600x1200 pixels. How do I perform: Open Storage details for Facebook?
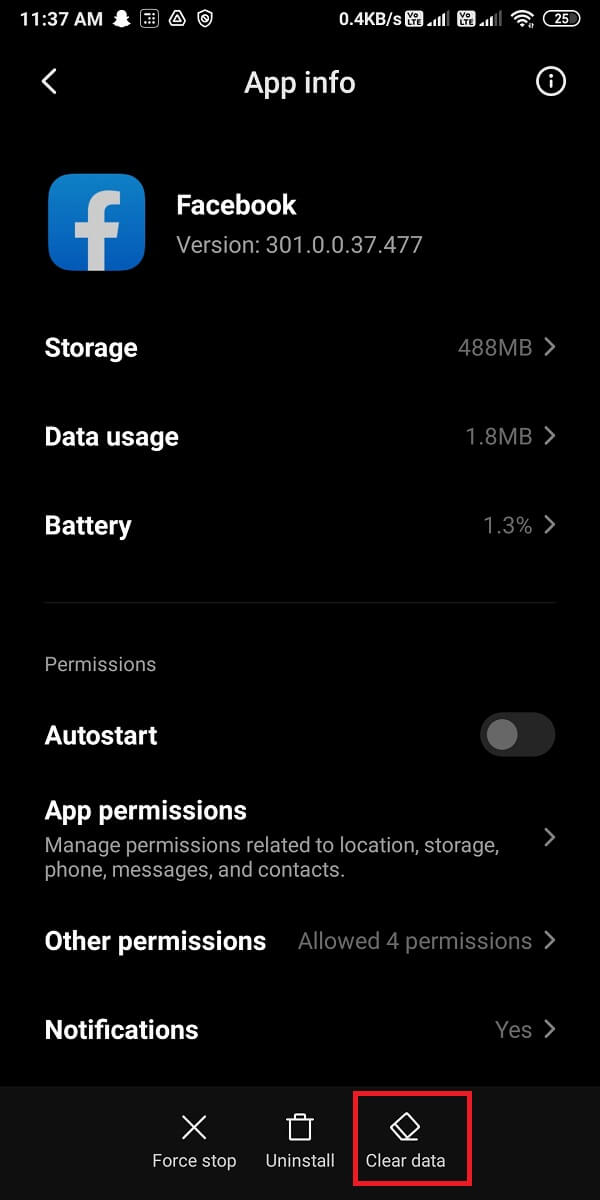pyautogui.click(x=300, y=348)
